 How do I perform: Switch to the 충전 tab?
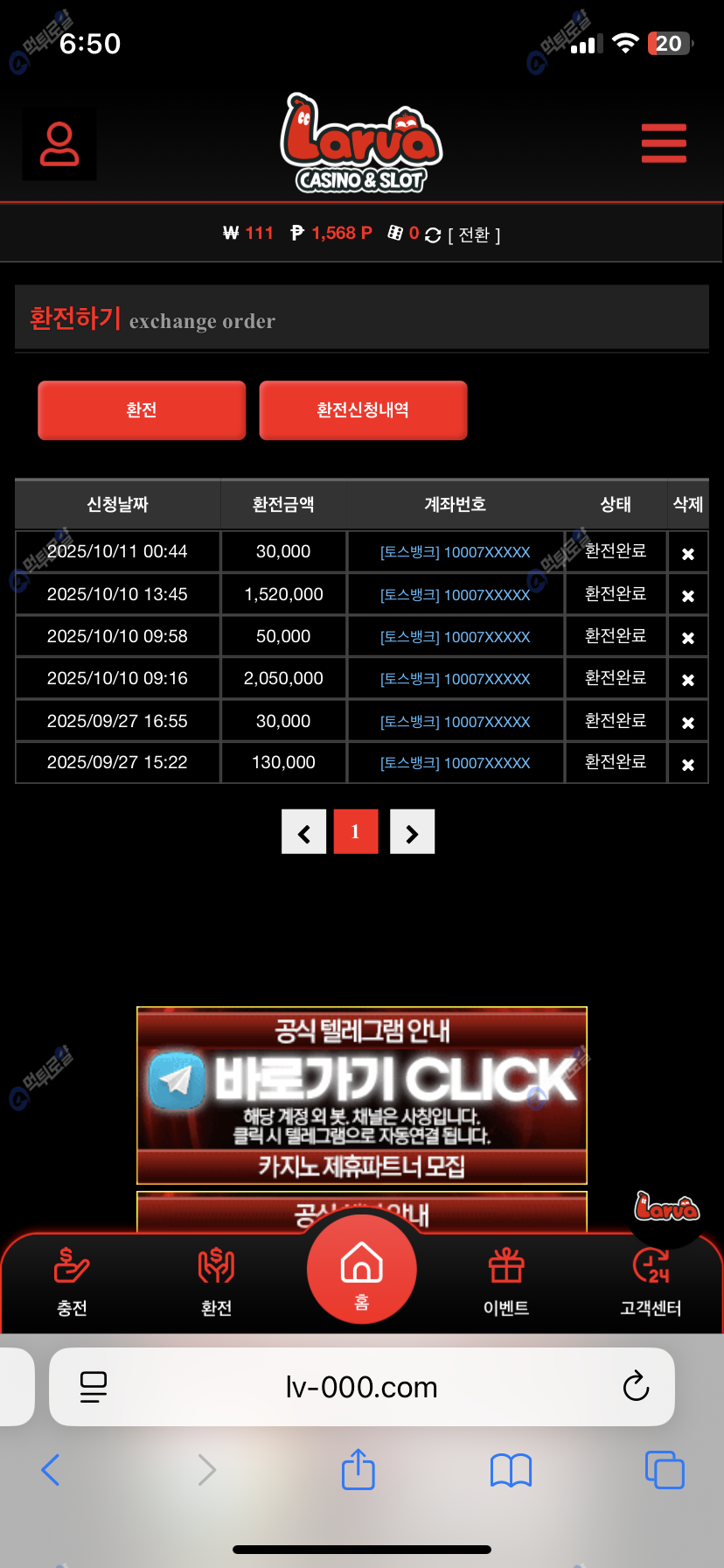[72, 1283]
